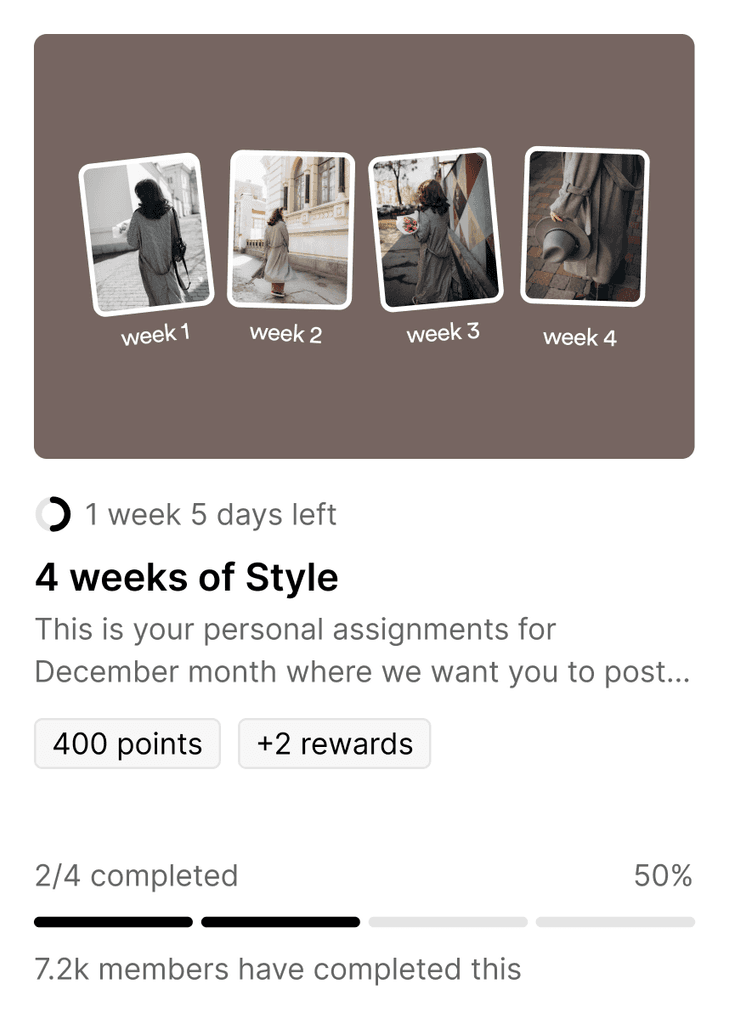729x1024 pixels.
Task: Open the week 2 photo
Action: 291,228
